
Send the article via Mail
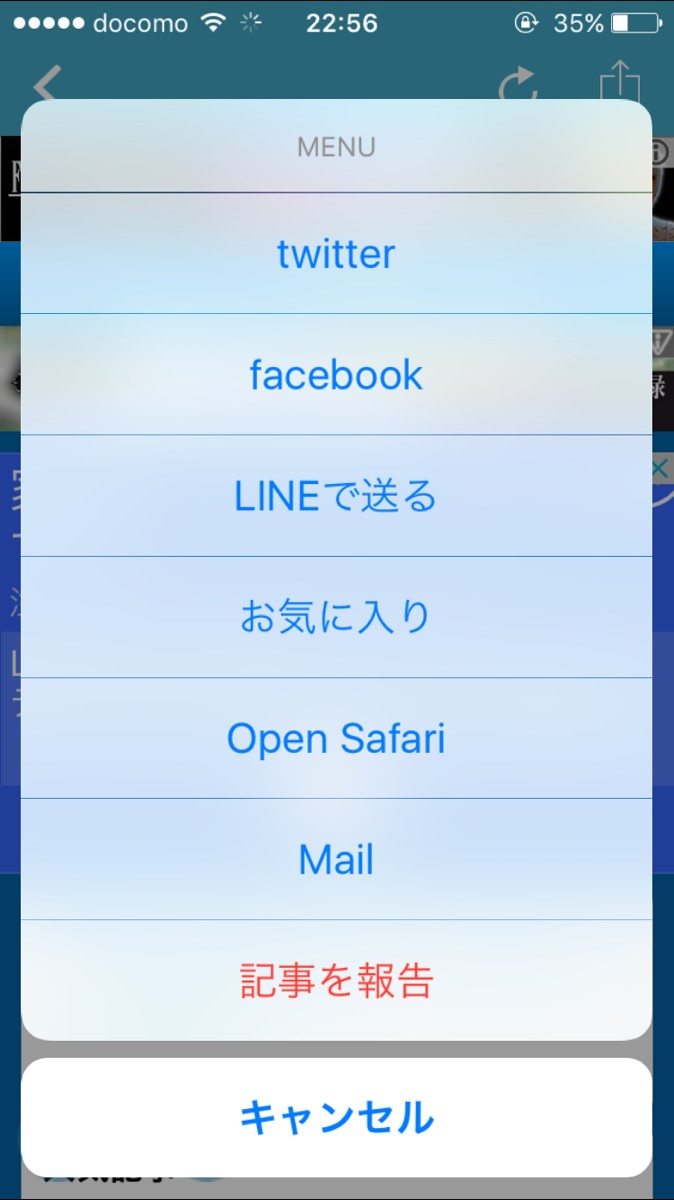pyautogui.click(x=336, y=859)
